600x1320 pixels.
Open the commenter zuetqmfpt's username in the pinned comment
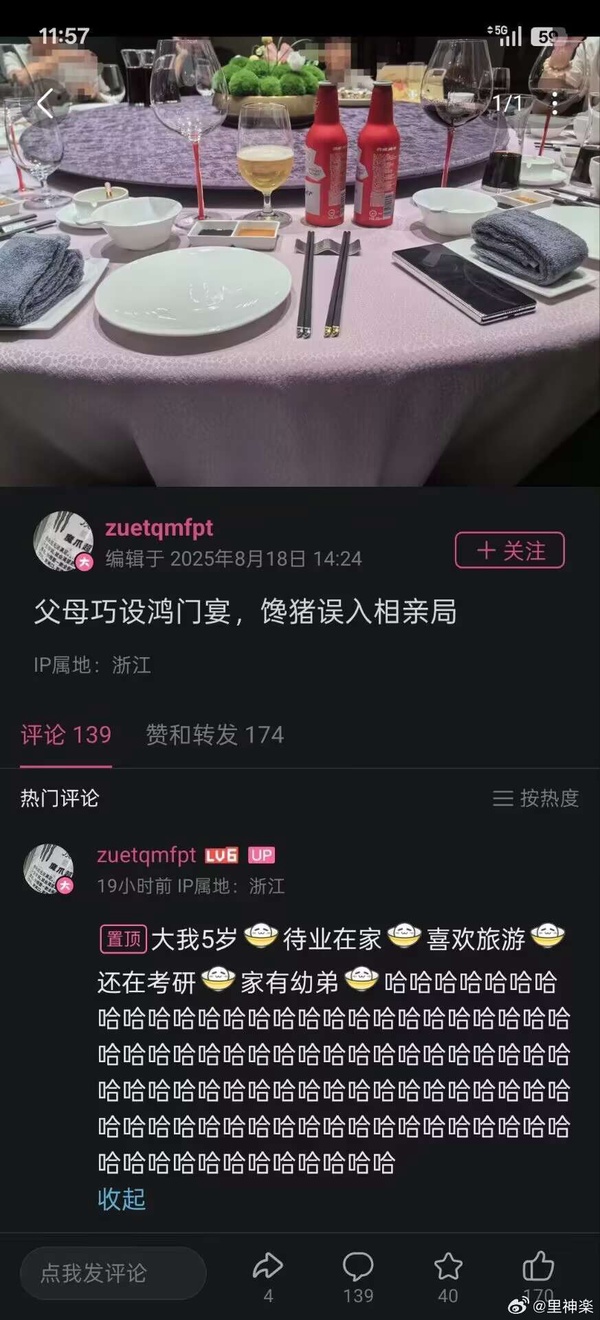click(146, 855)
